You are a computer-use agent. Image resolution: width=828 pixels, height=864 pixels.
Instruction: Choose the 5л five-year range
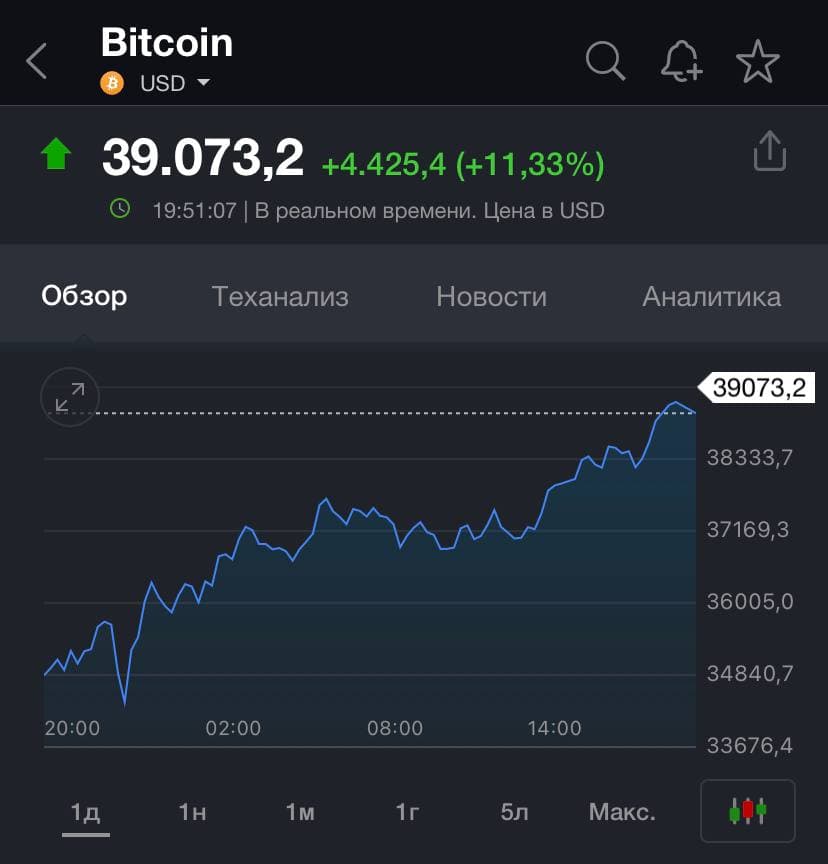click(x=511, y=812)
